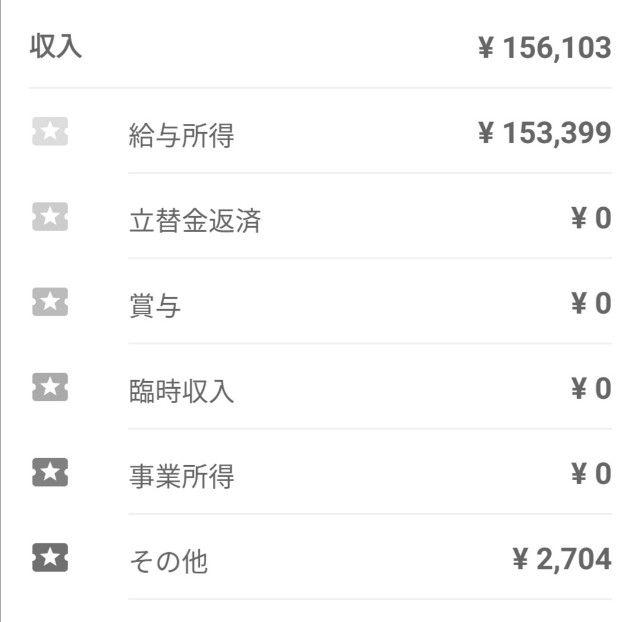Select the 賞与 income row
Screen dimensions: 640x622
tap(320, 304)
